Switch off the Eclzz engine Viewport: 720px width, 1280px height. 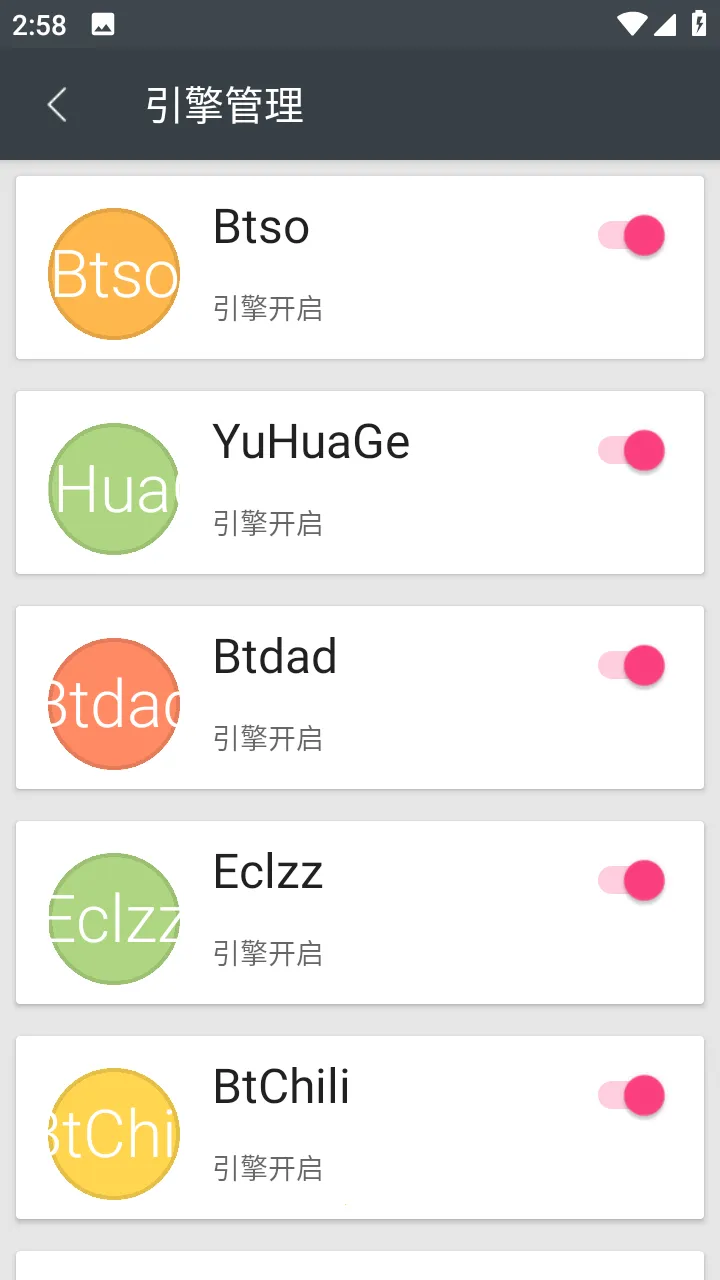(631, 880)
